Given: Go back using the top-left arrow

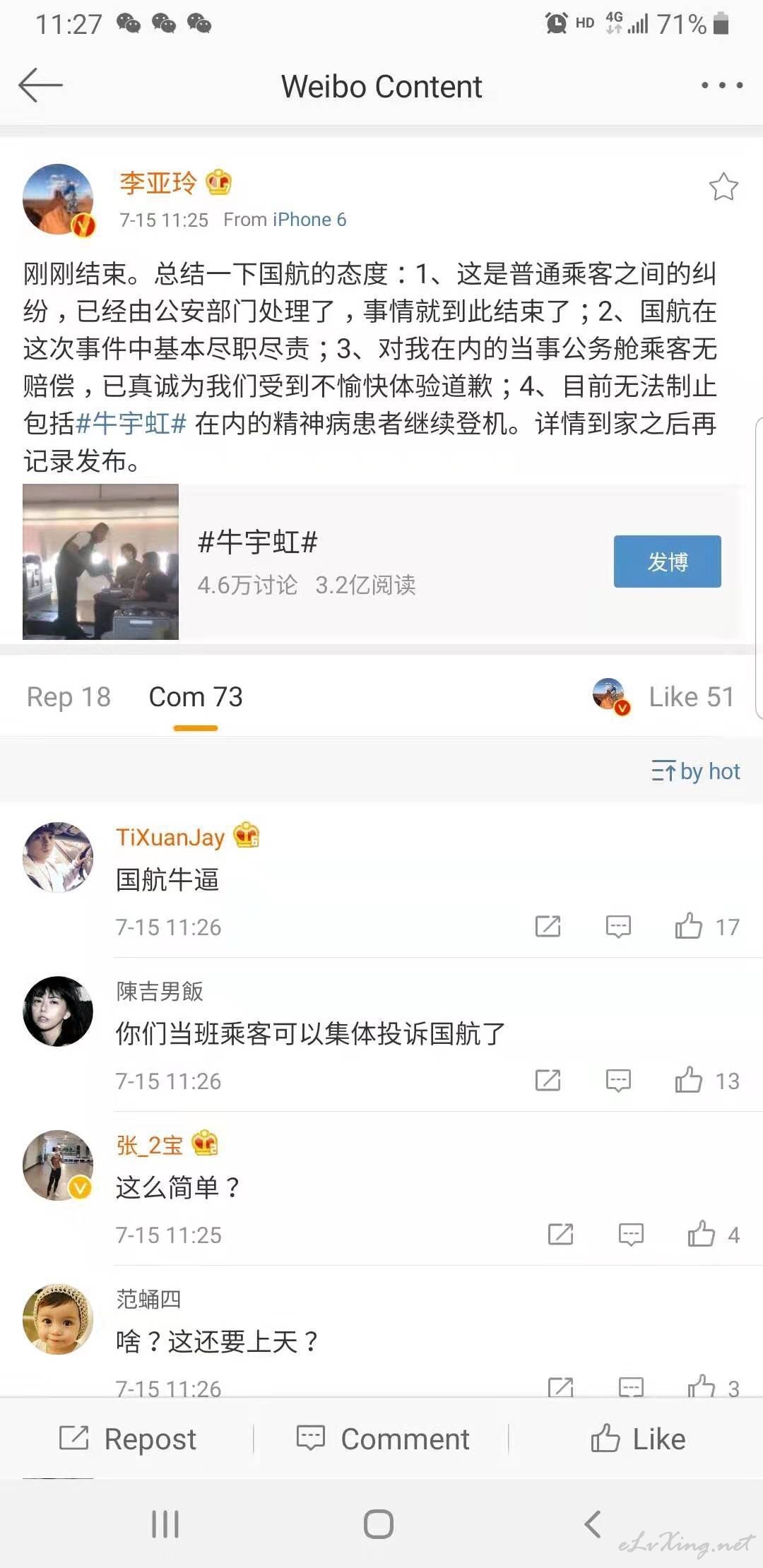Looking at the screenshot, I should point(40,85).
